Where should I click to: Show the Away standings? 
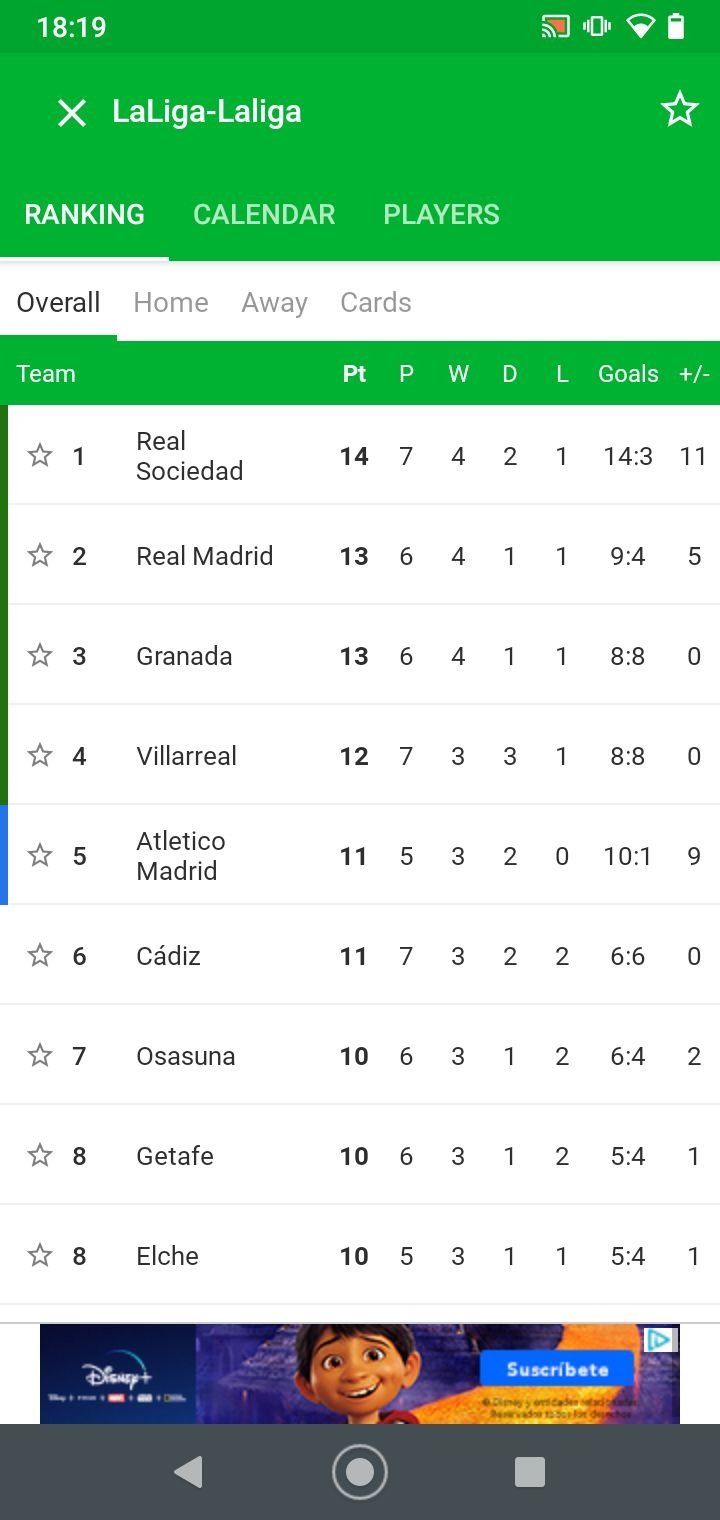(x=274, y=302)
